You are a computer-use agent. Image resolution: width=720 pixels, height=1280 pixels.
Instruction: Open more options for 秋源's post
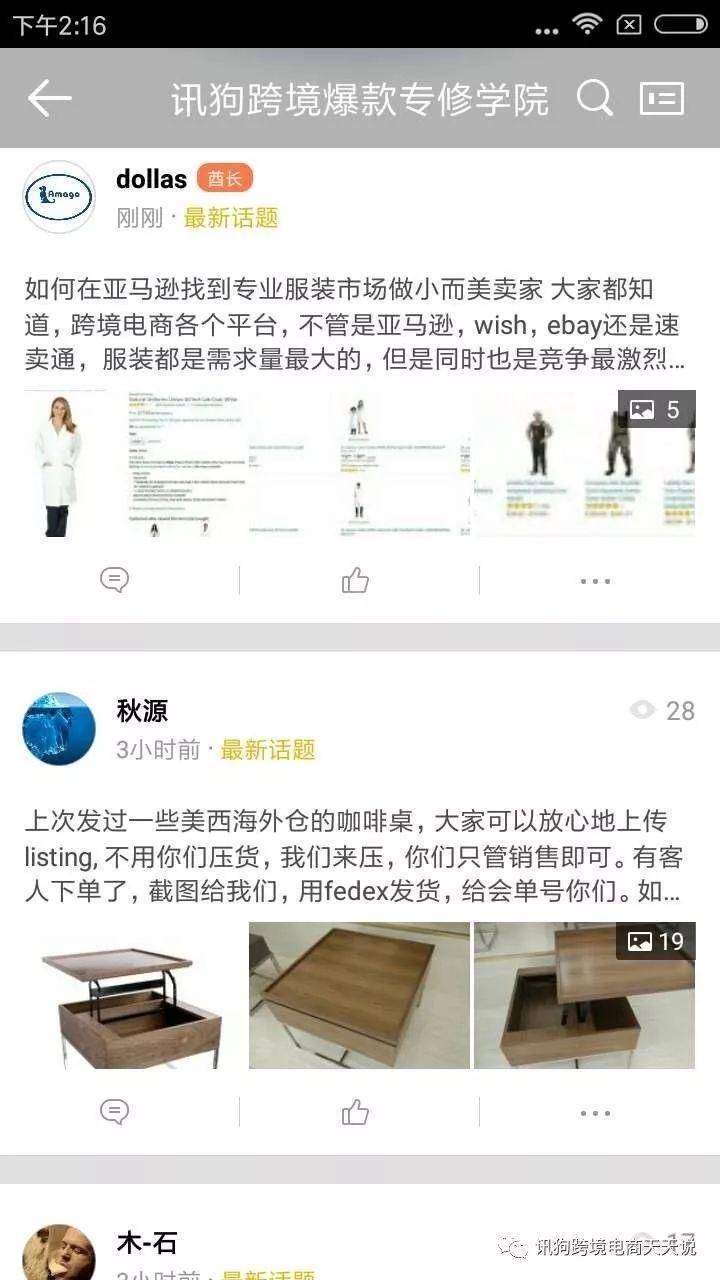click(595, 1112)
